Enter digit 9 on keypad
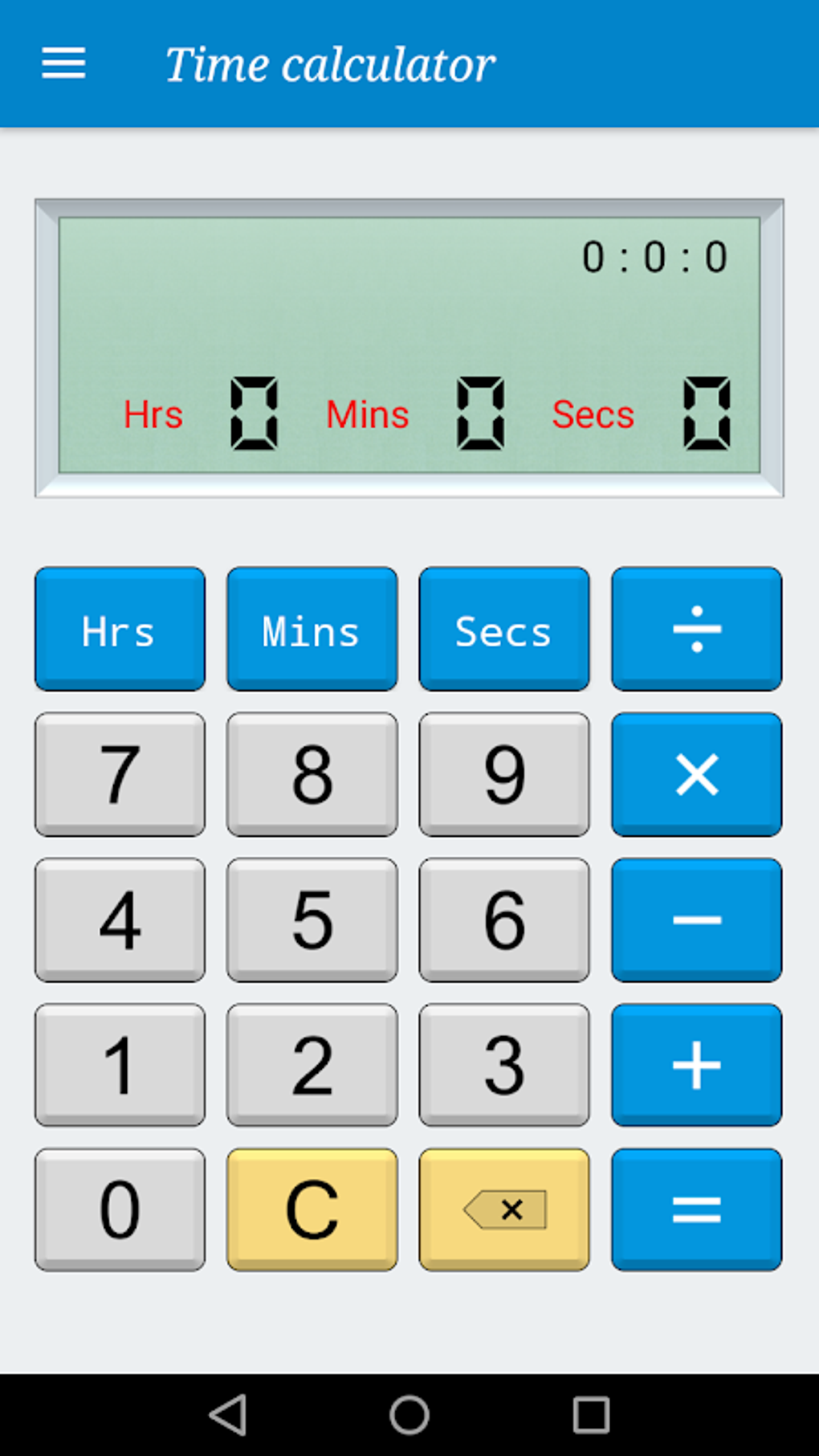Viewport: 819px width, 1456px height. [x=503, y=774]
